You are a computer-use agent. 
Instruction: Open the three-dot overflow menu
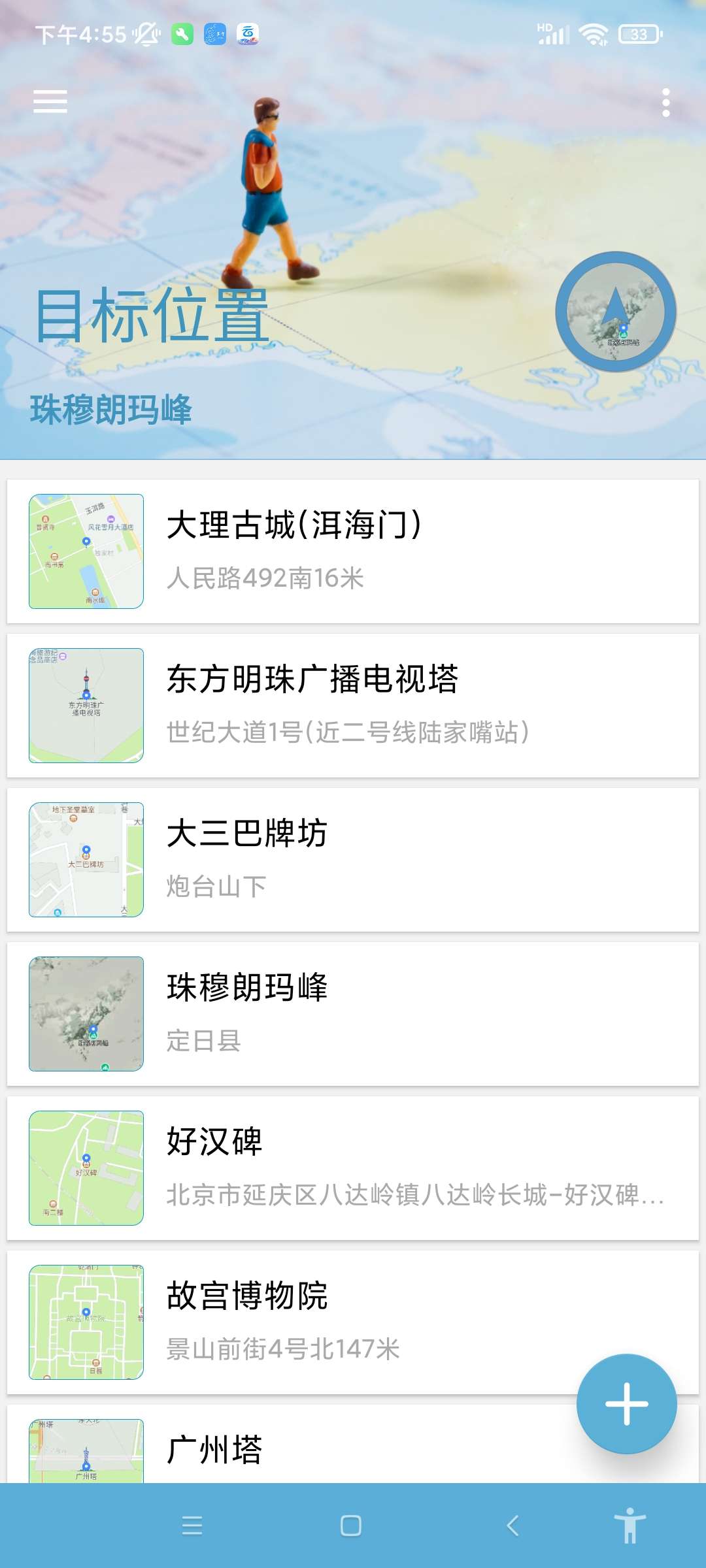pos(665,103)
